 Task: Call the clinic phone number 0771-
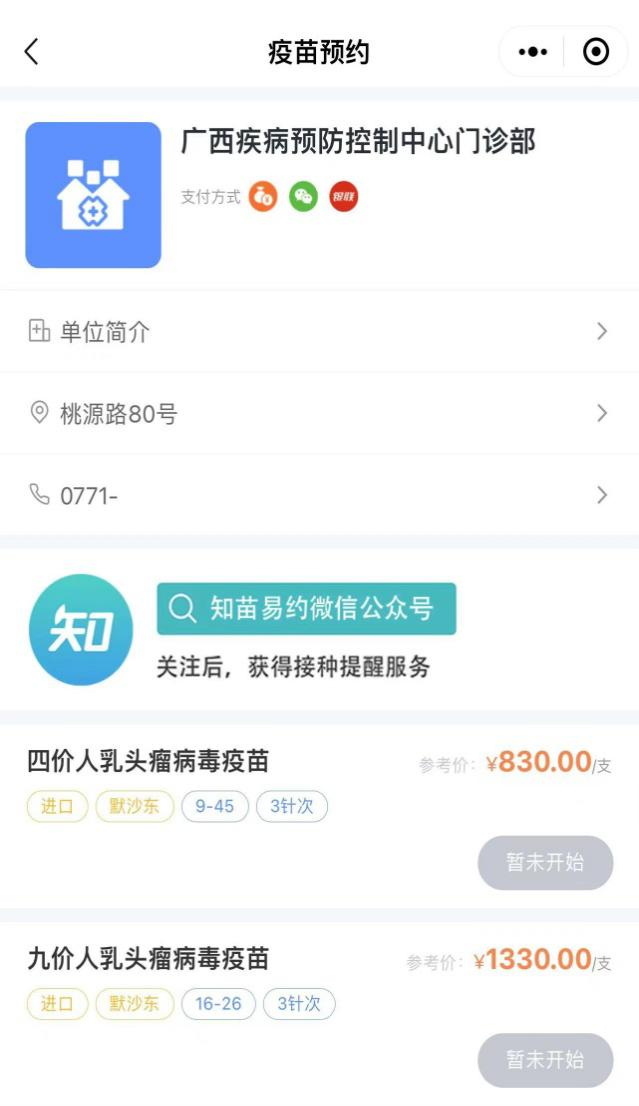(x=319, y=495)
